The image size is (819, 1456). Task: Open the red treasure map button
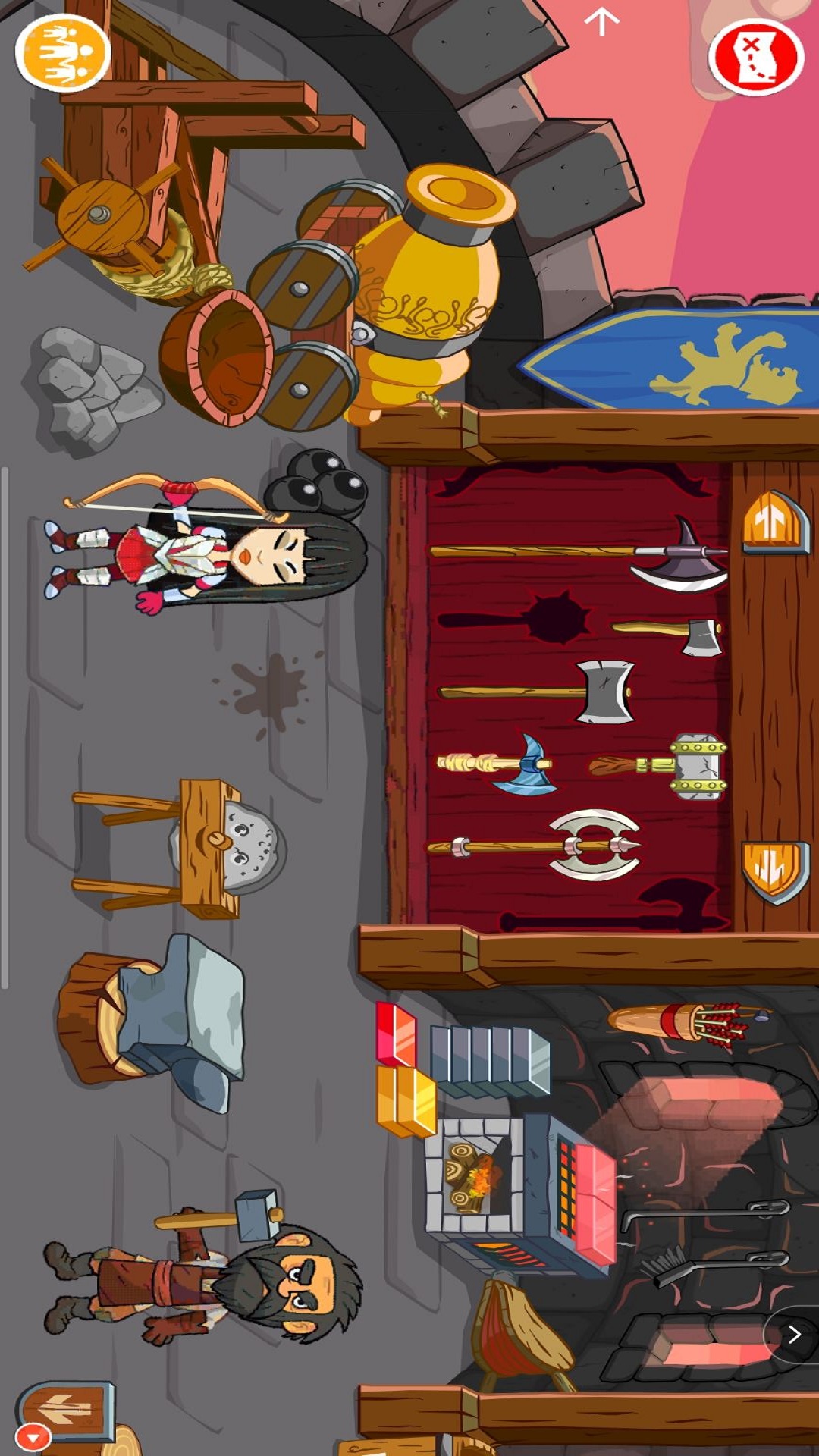(x=756, y=57)
